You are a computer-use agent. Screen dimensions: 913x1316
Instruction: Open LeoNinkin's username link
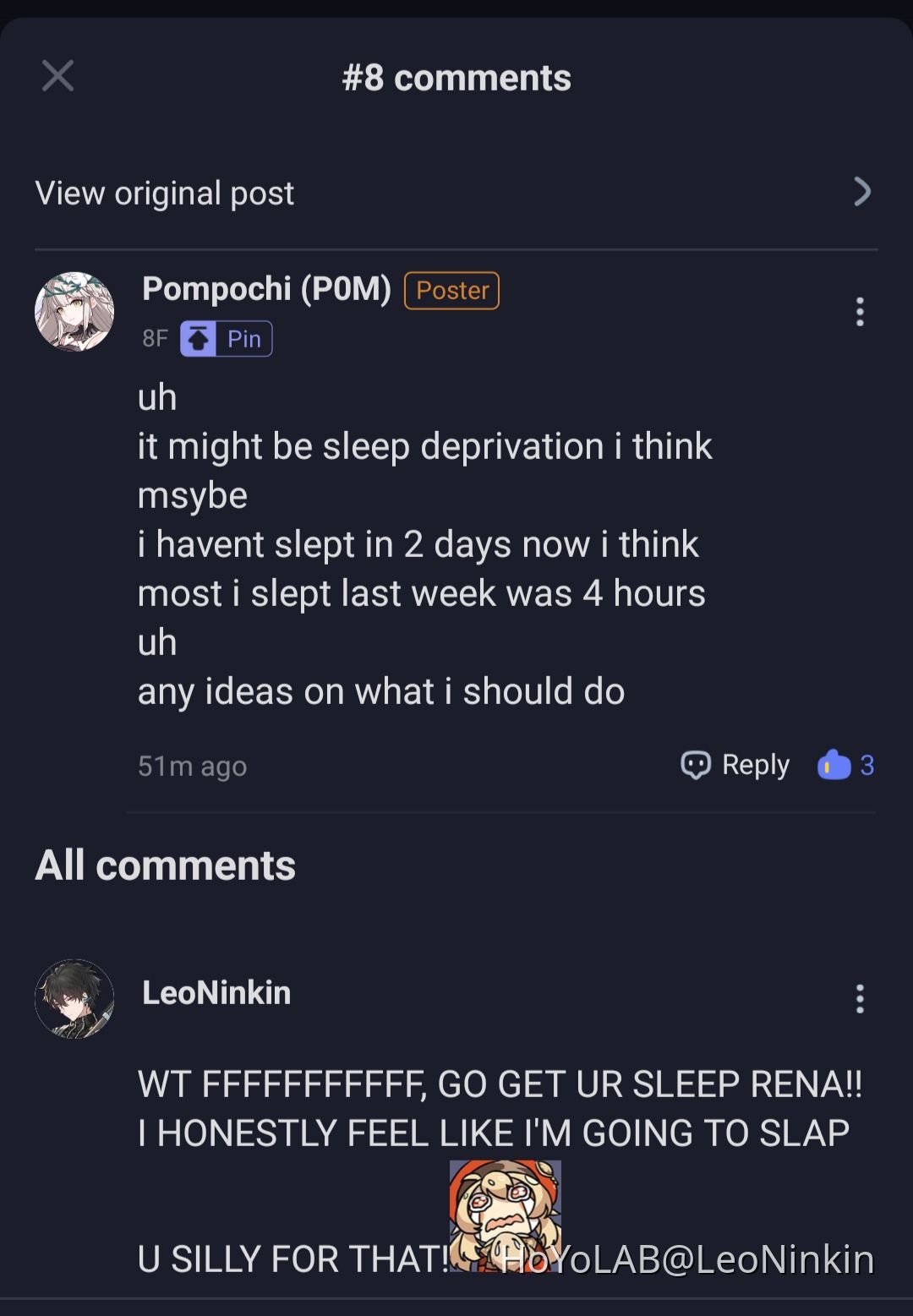pos(216,993)
